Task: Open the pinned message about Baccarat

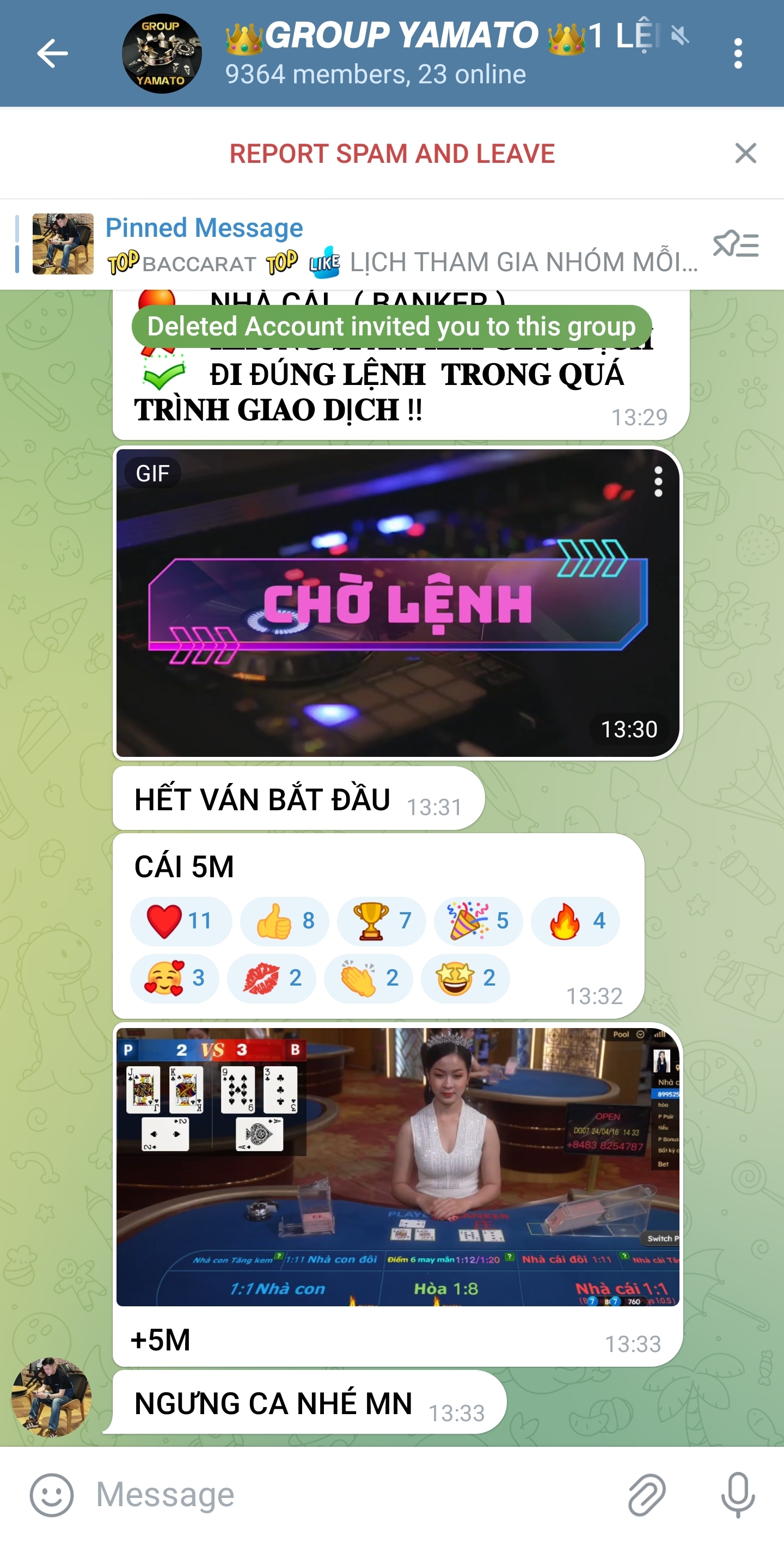Action: tap(359, 244)
